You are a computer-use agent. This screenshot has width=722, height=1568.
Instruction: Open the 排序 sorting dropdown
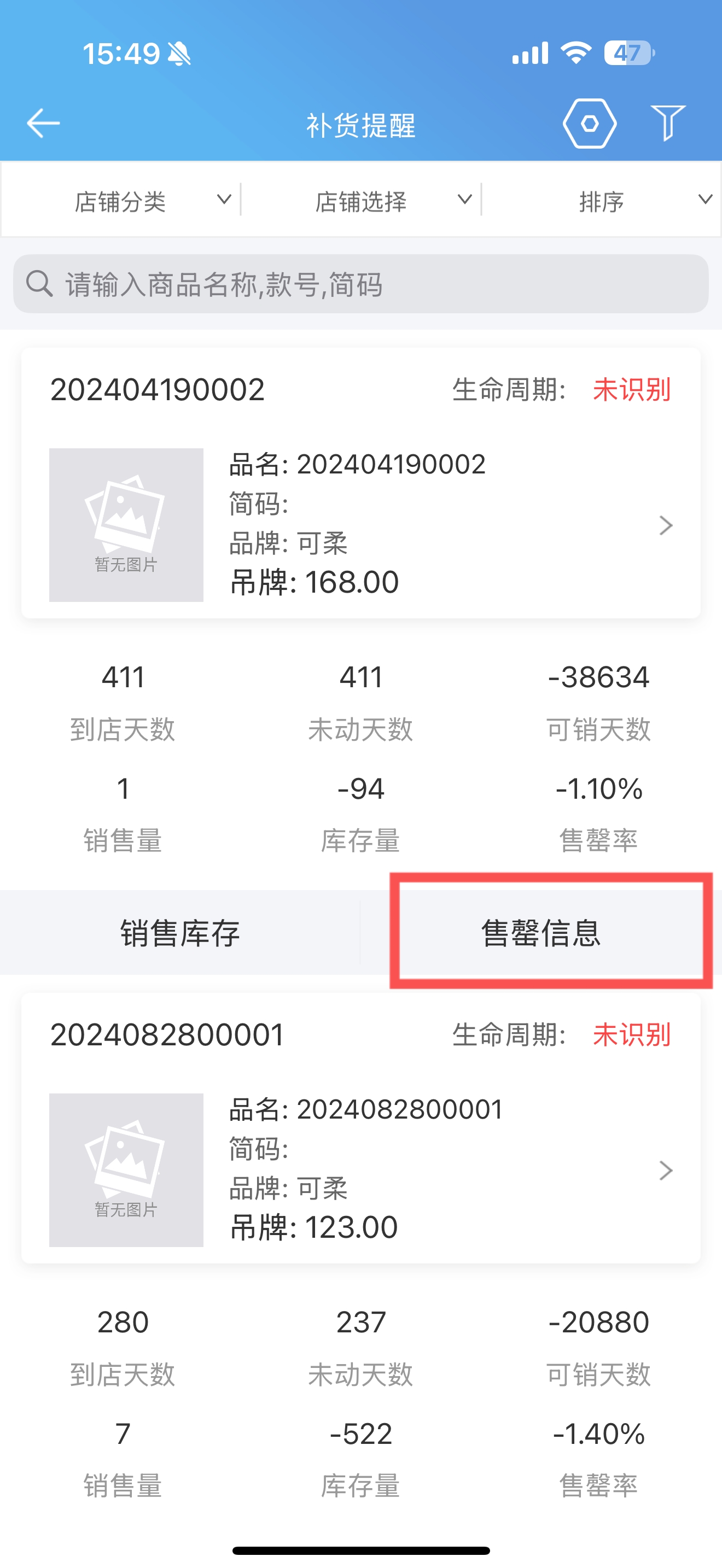tap(602, 200)
